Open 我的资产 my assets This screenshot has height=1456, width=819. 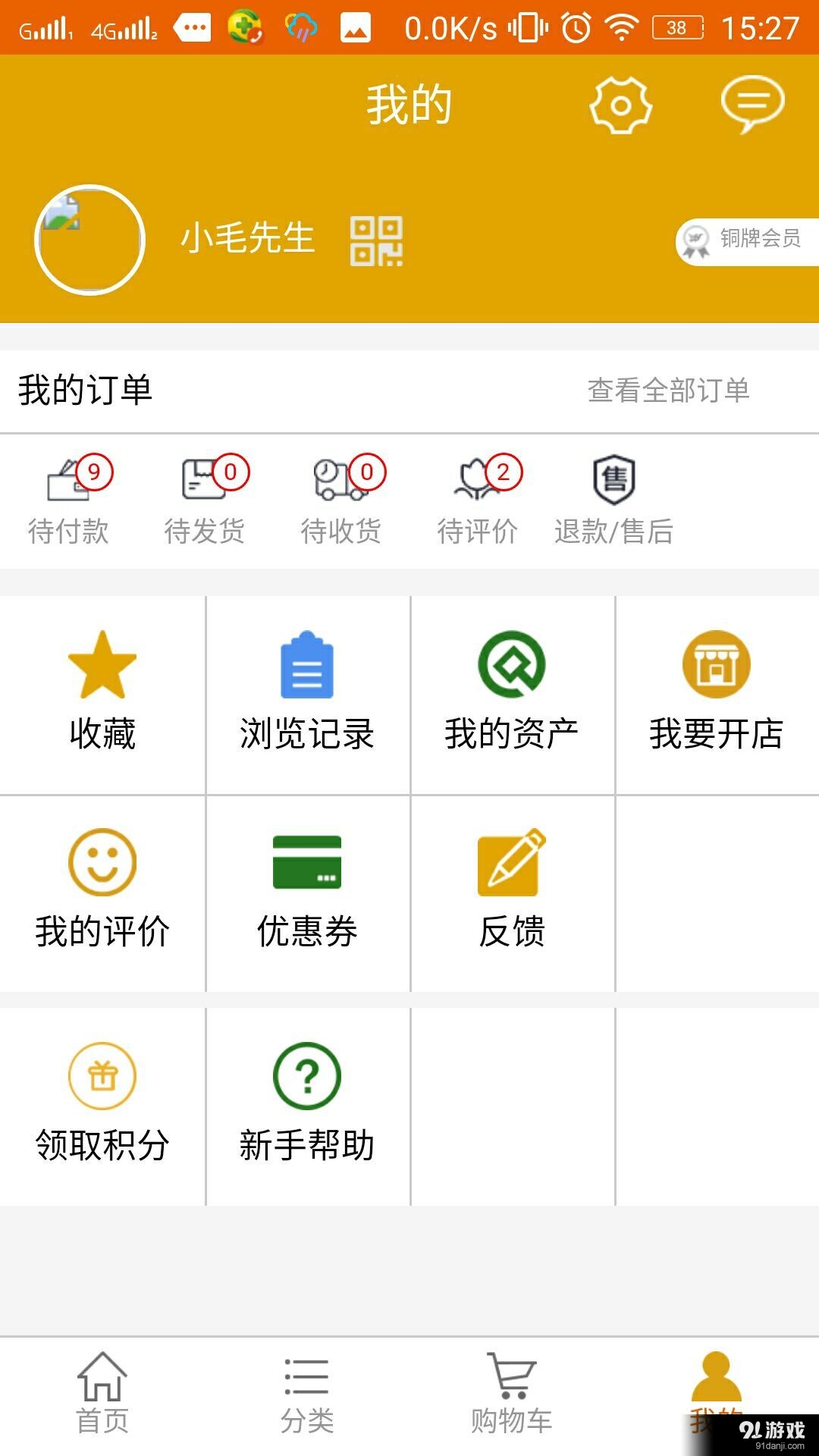[512, 694]
